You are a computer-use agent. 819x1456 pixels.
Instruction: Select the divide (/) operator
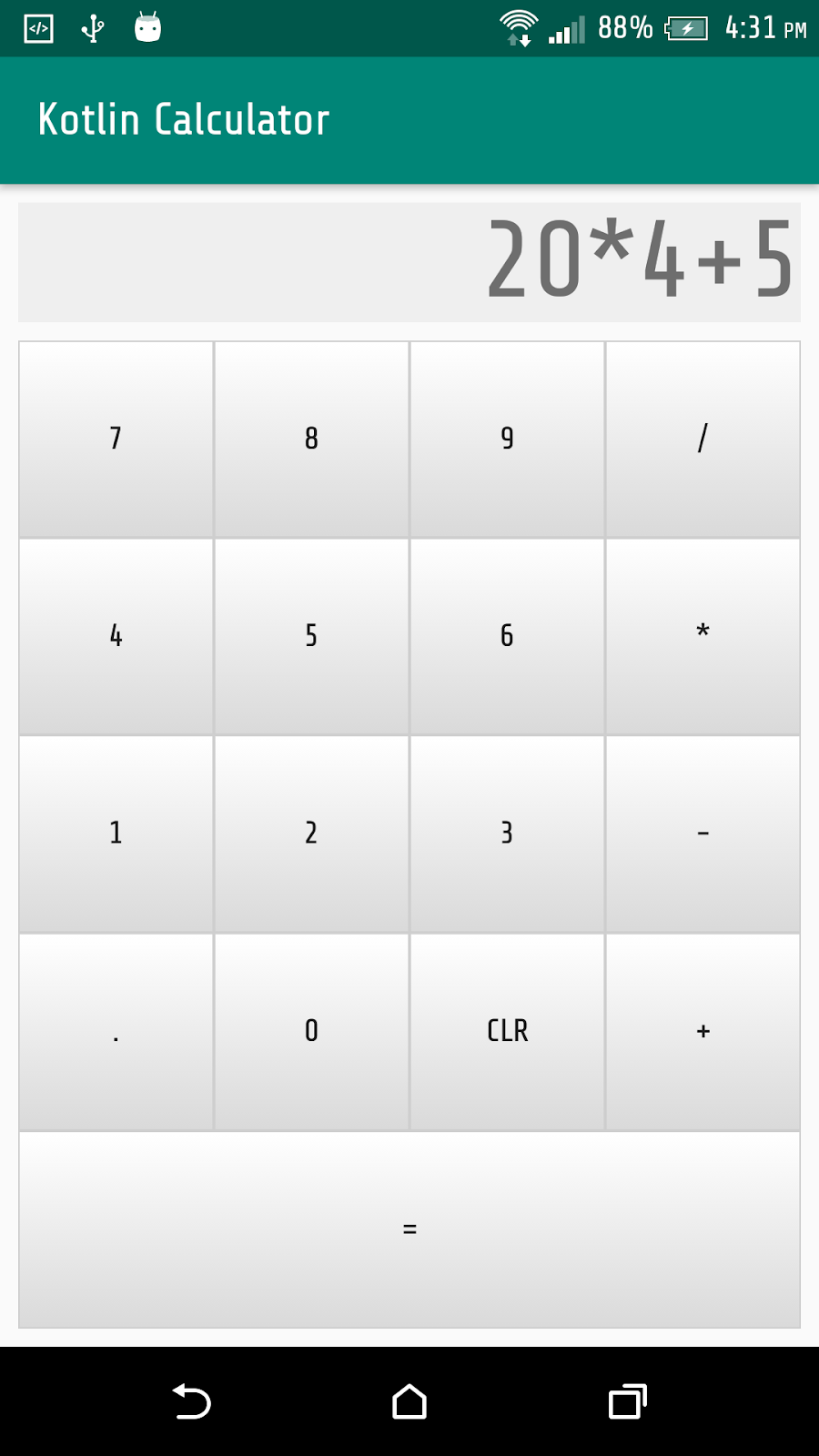[703, 440]
